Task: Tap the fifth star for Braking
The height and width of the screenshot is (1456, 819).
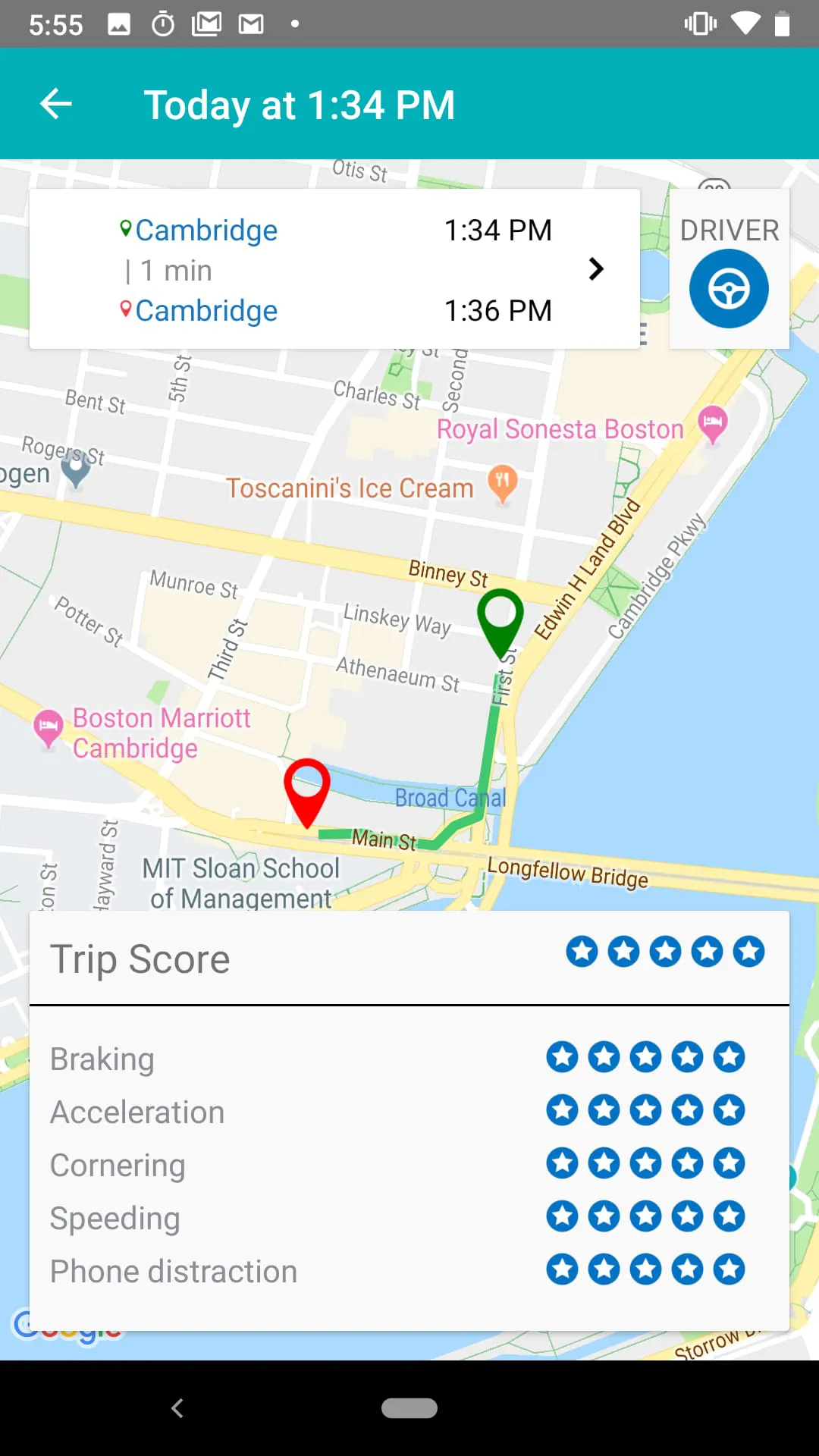Action: point(728,1056)
